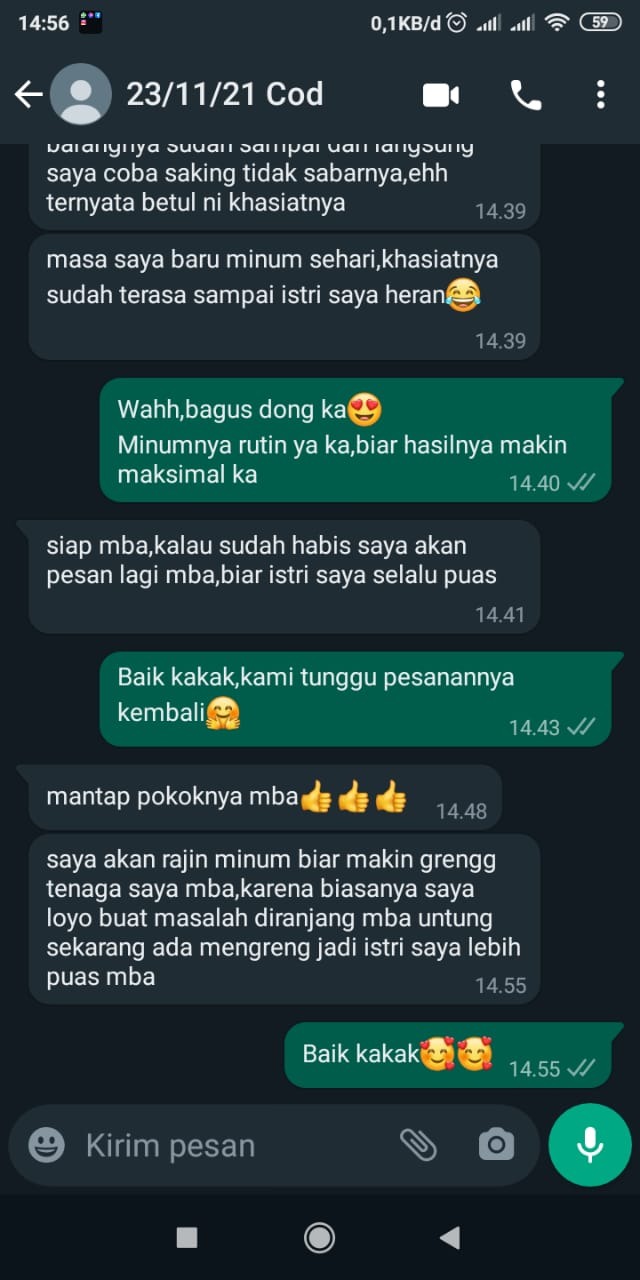
Task: Open contact info for 23/11/21 Cod
Action: [224, 95]
